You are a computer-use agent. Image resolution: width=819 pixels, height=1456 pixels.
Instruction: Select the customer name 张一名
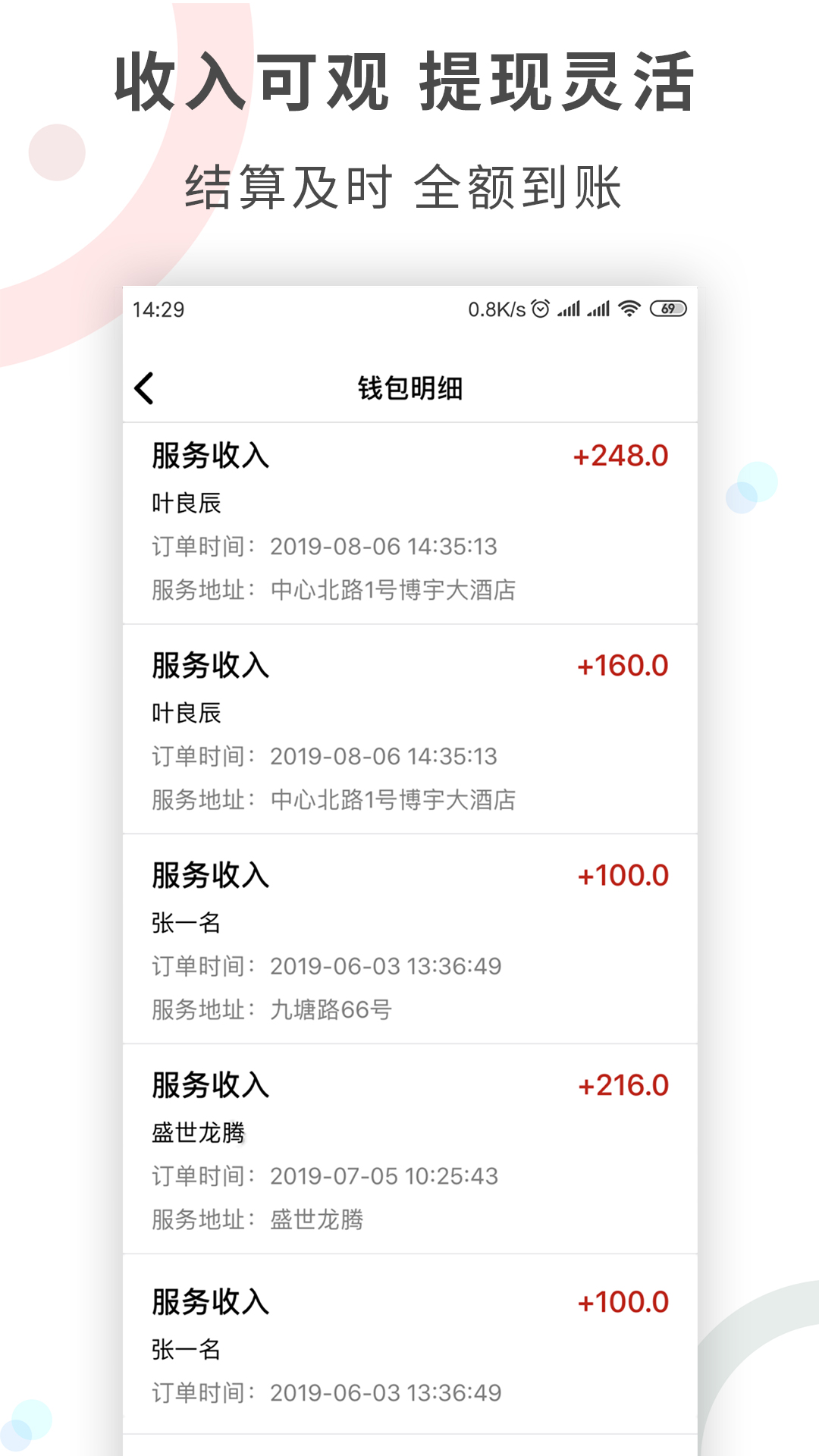pos(184,923)
